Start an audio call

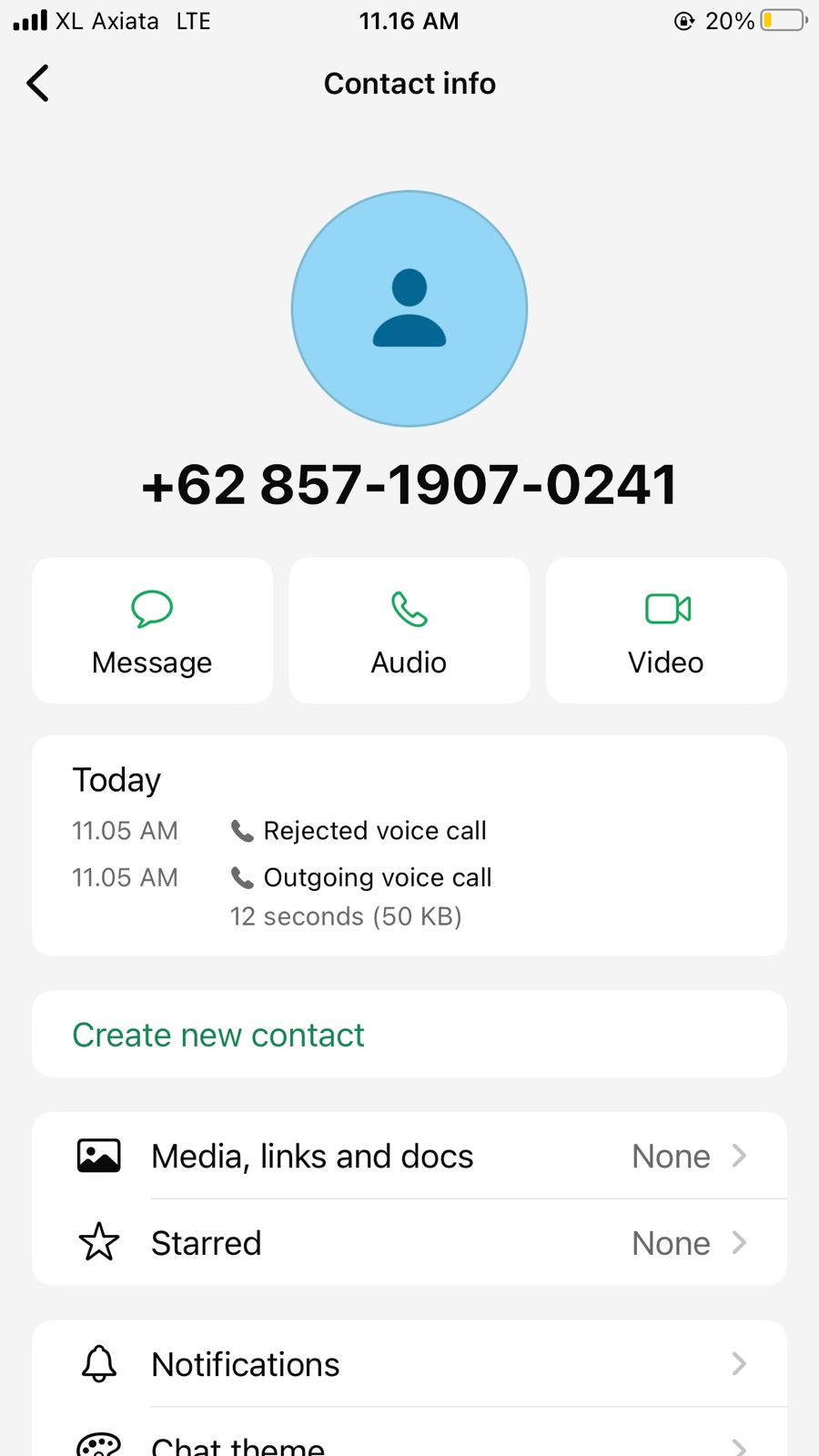(409, 631)
